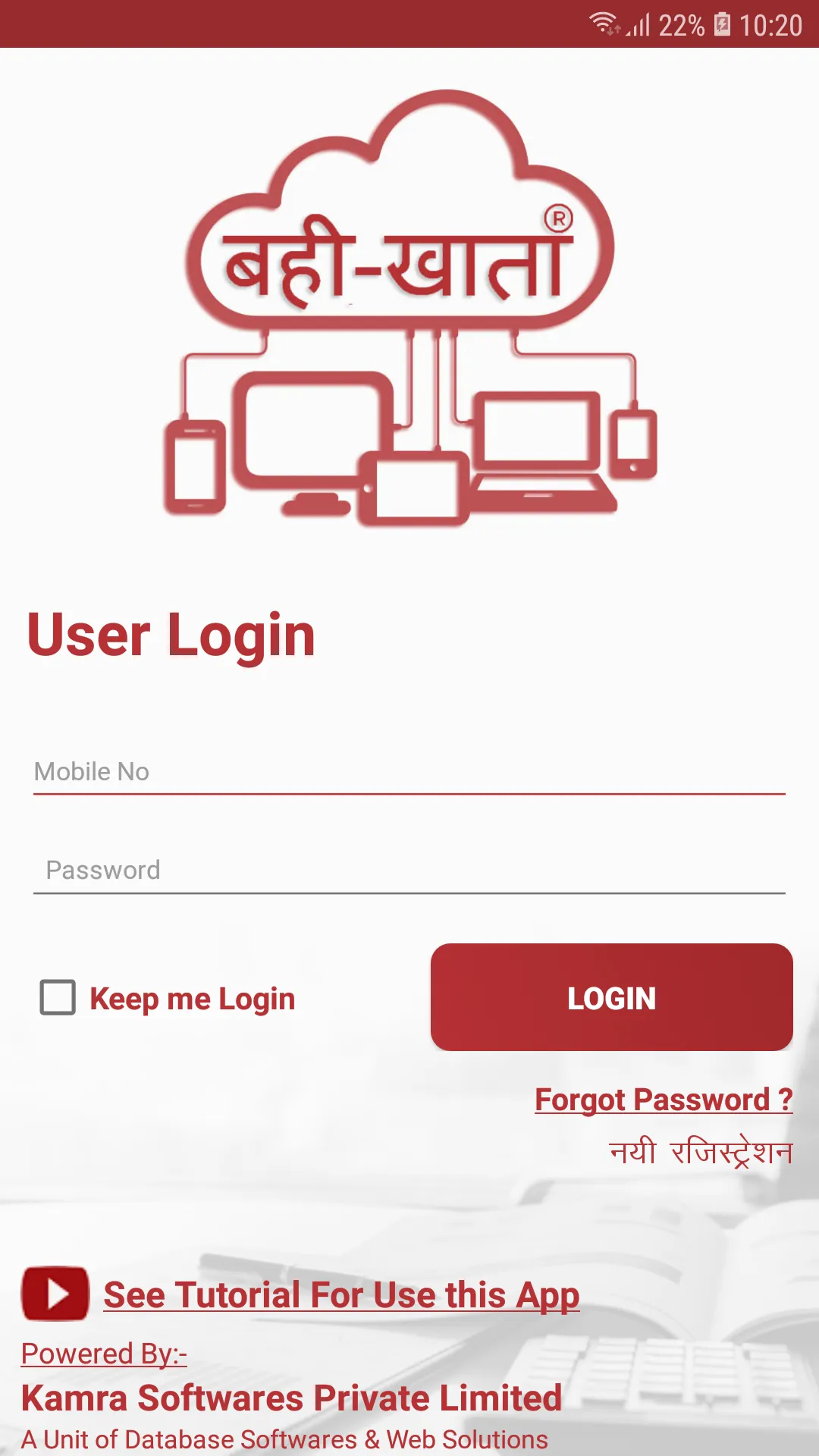
Task: Open See Tutorial For Use this App
Action: click(x=341, y=1294)
